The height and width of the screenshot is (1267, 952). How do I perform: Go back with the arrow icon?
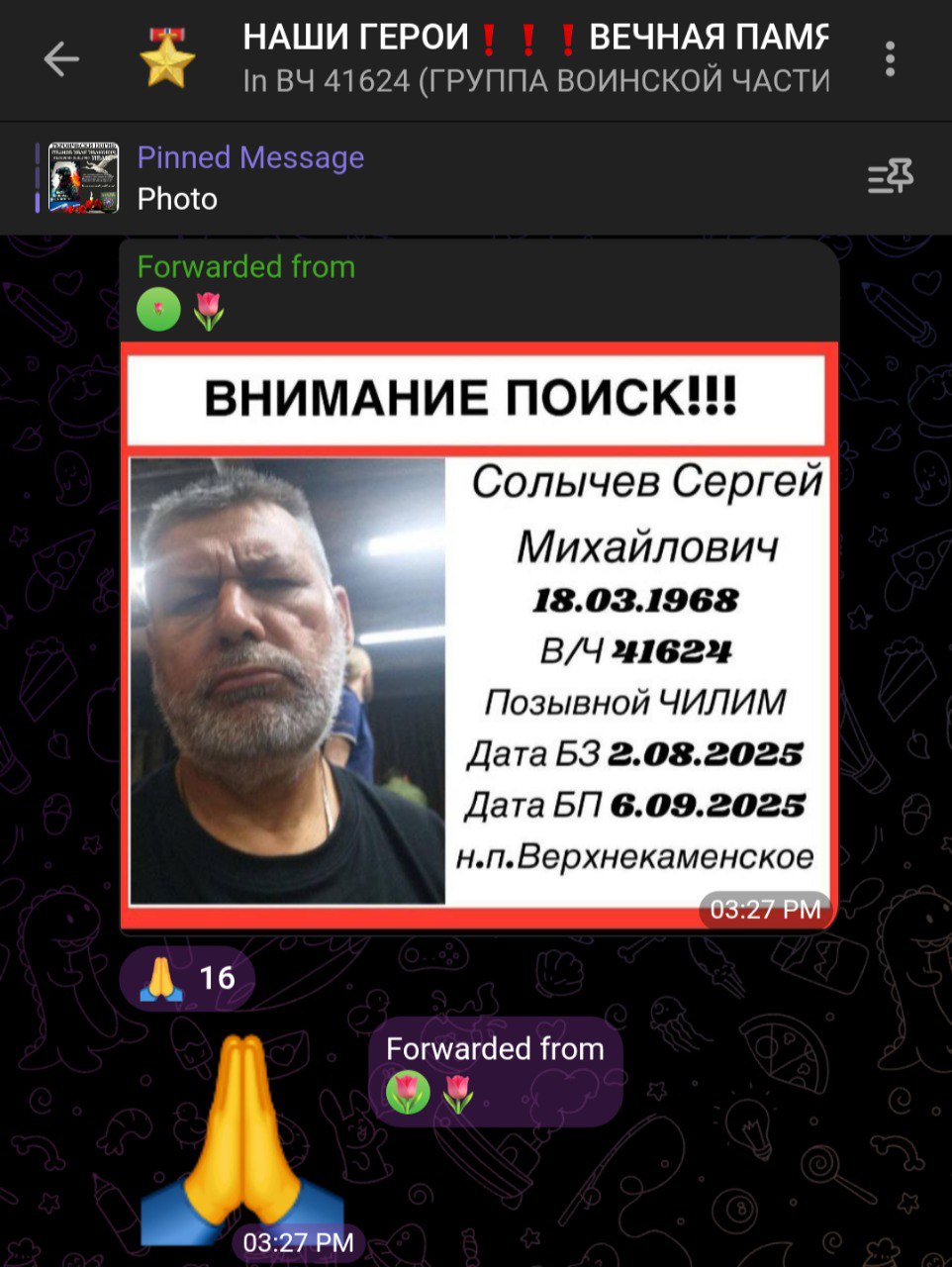pyautogui.click(x=61, y=59)
